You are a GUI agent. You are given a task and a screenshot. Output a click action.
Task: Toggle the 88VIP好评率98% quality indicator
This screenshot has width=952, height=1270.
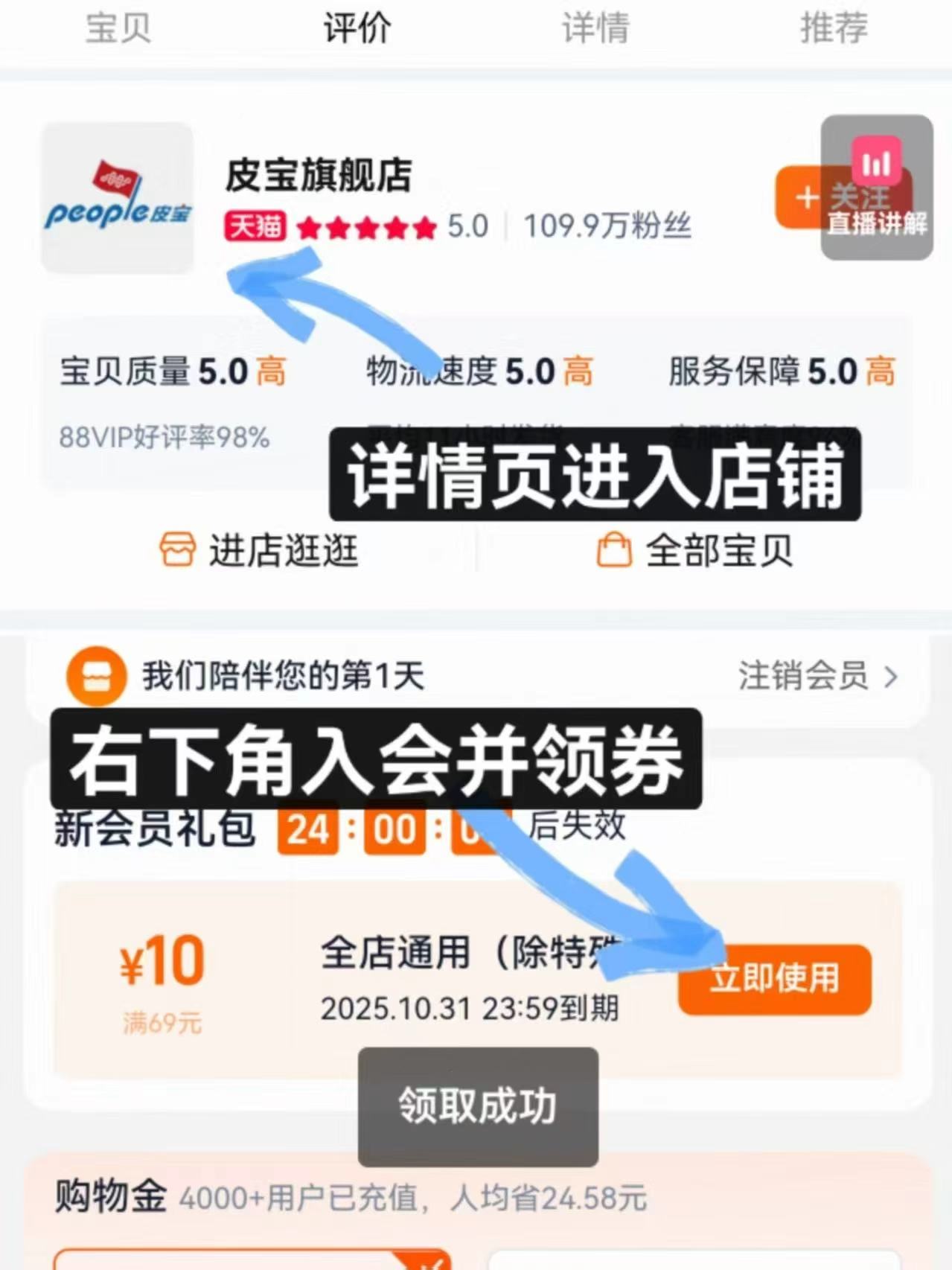pyautogui.click(x=163, y=437)
